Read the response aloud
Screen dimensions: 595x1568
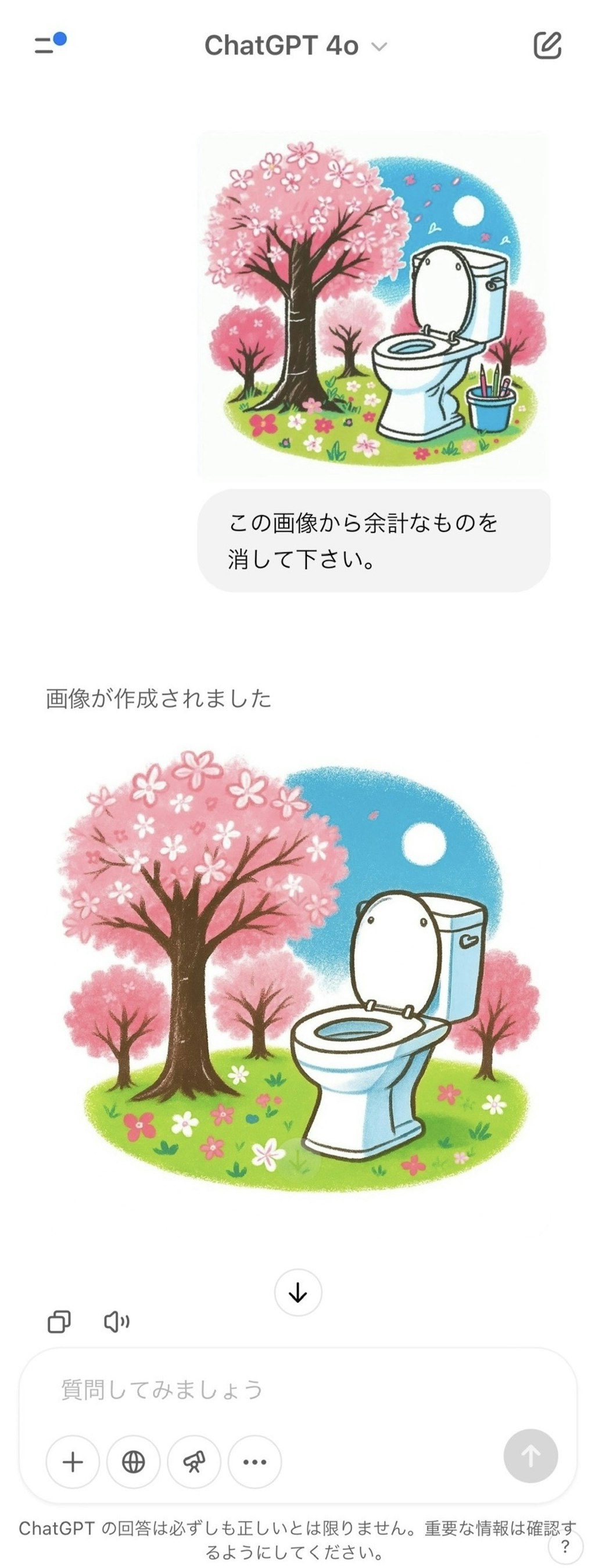pyautogui.click(x=116, y=1322)
